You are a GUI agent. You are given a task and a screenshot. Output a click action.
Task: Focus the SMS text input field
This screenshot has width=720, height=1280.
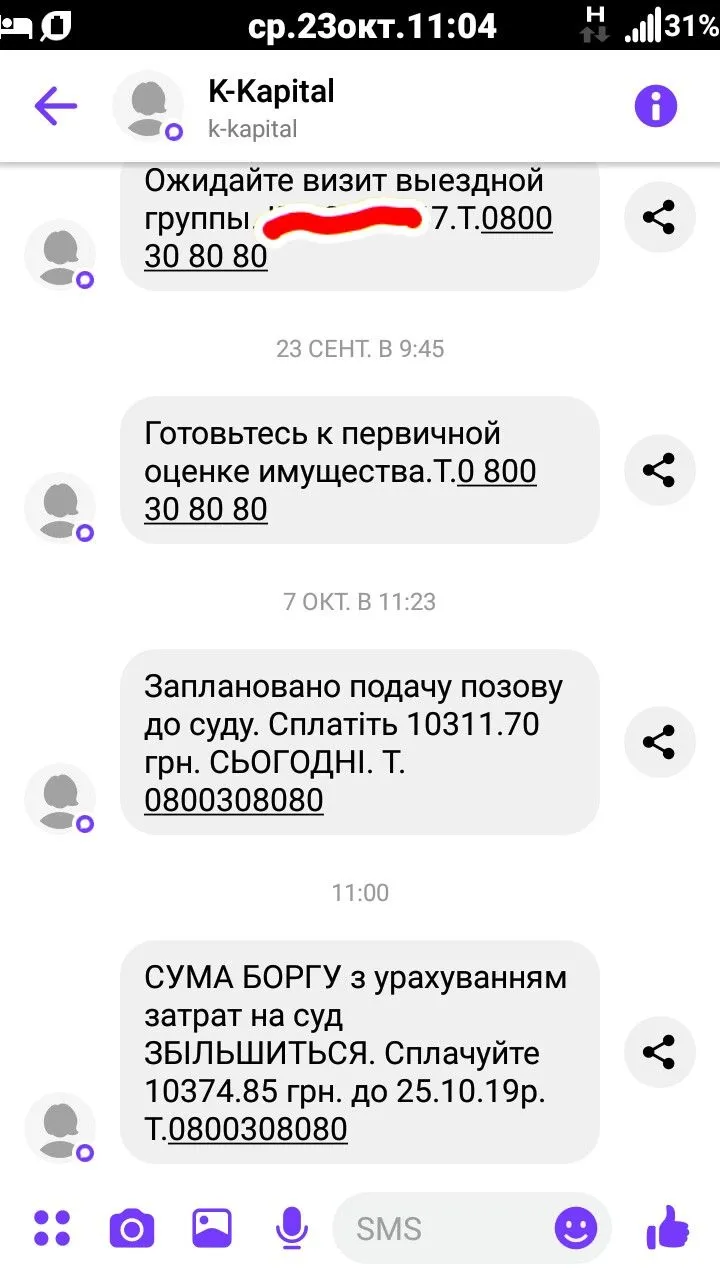(440, 1228)
